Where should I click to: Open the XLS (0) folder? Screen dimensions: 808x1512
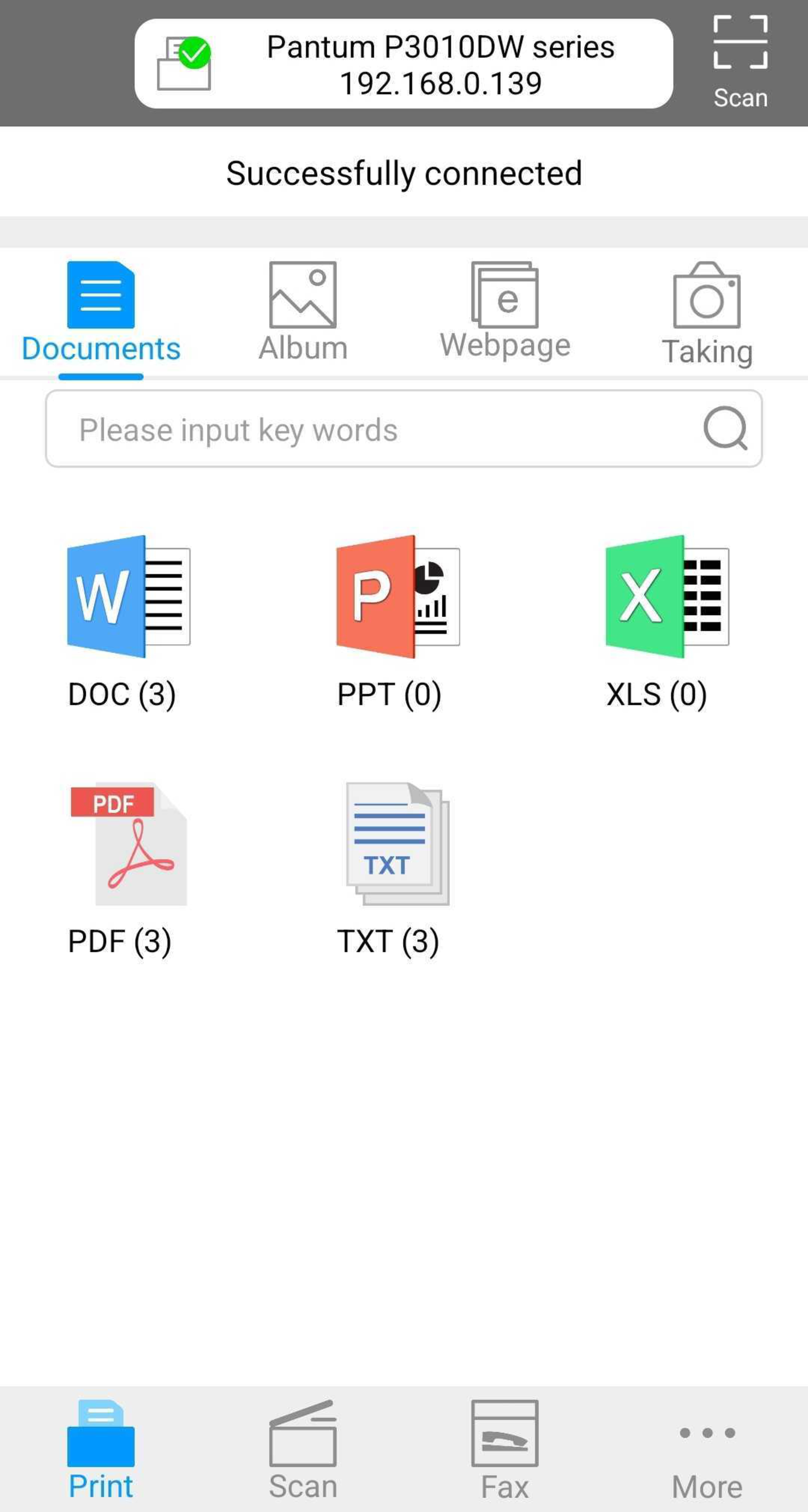pyautogui.click(x=667, y=622)
